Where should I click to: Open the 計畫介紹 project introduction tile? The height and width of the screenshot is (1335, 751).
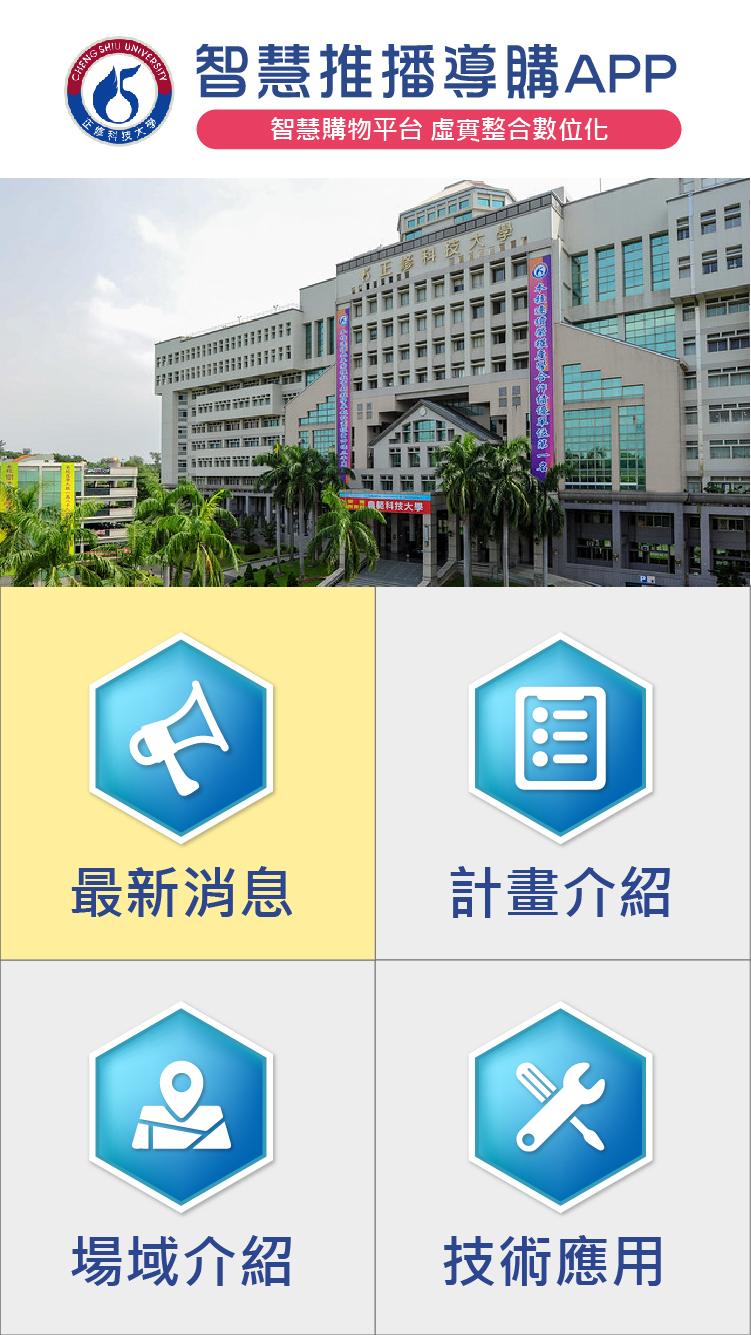point(563,773)
